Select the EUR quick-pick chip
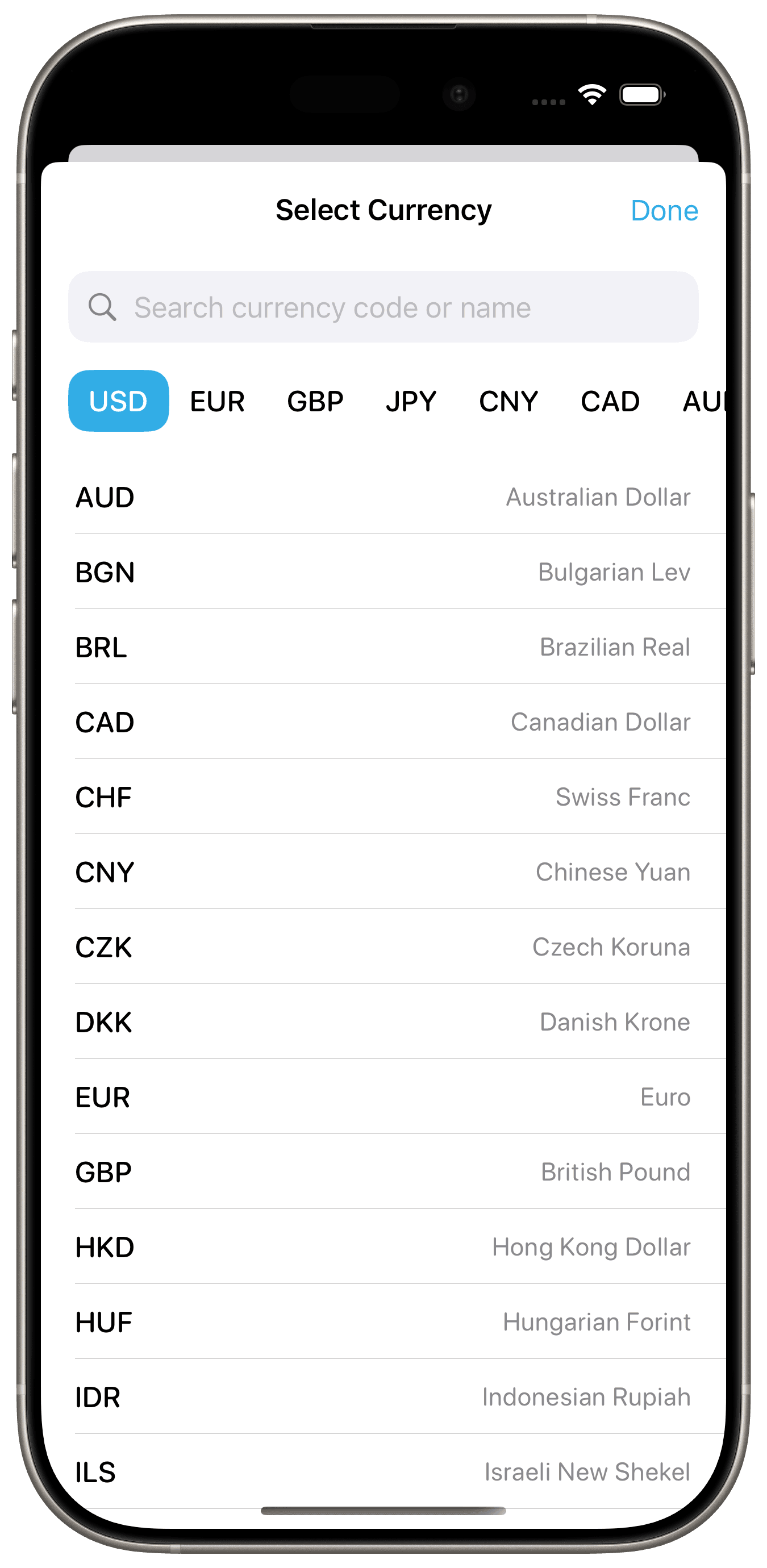 point(216,400)
